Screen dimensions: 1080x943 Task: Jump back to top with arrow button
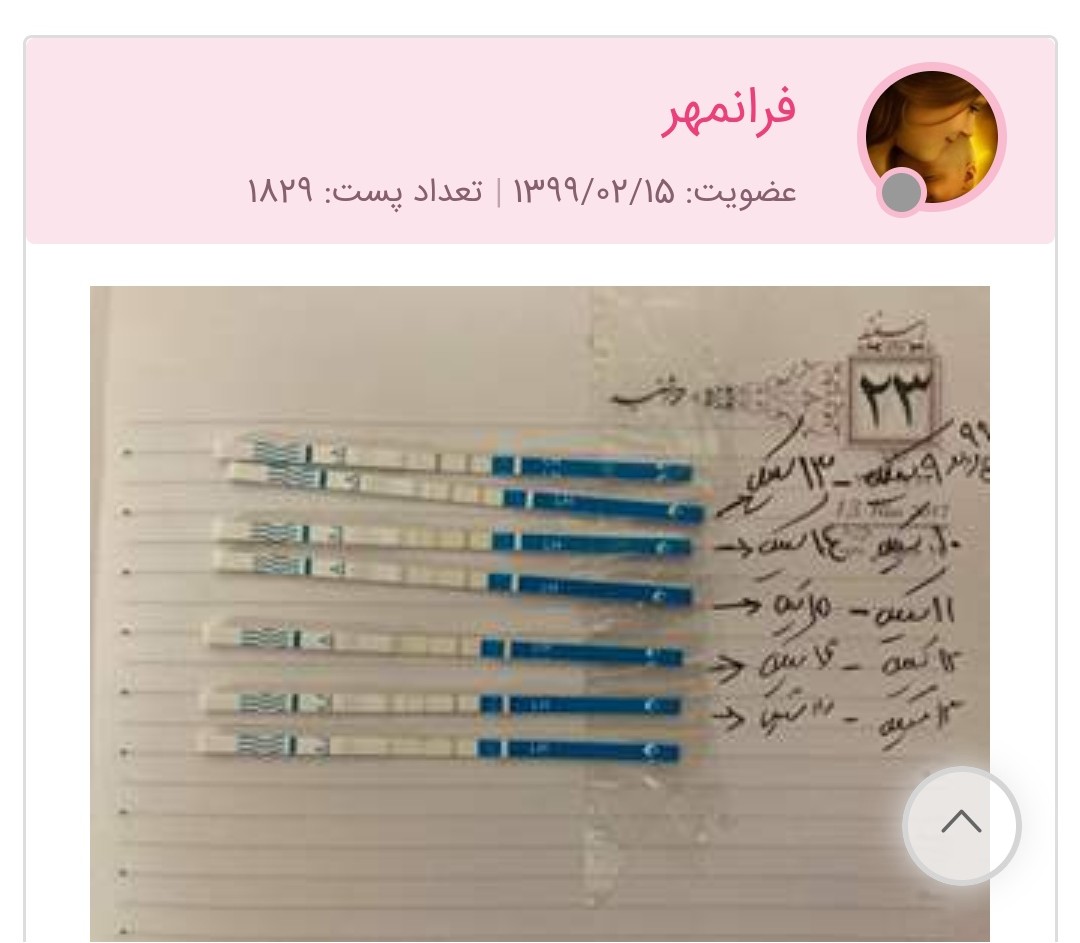[x=961, y=825]
